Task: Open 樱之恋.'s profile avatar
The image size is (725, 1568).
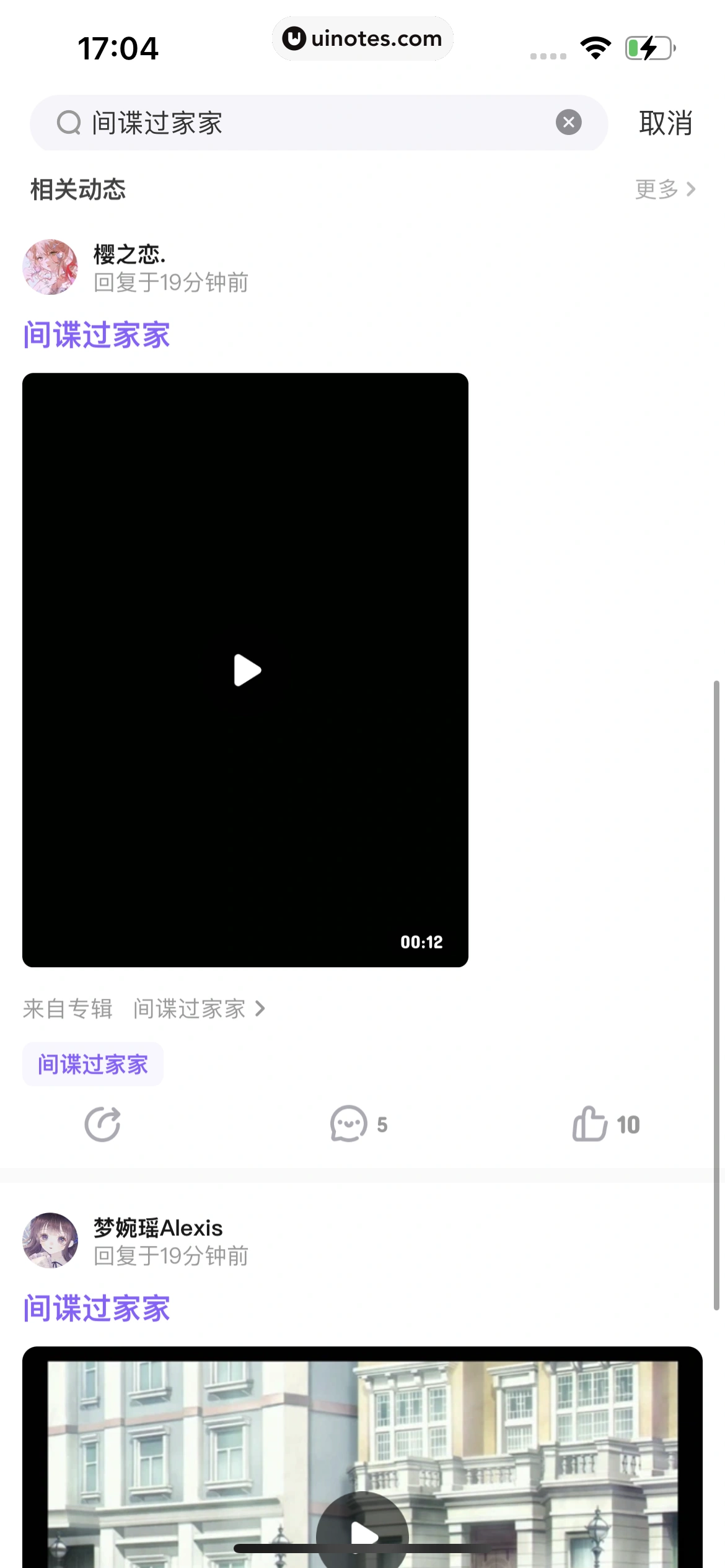Action: point(50,267)
